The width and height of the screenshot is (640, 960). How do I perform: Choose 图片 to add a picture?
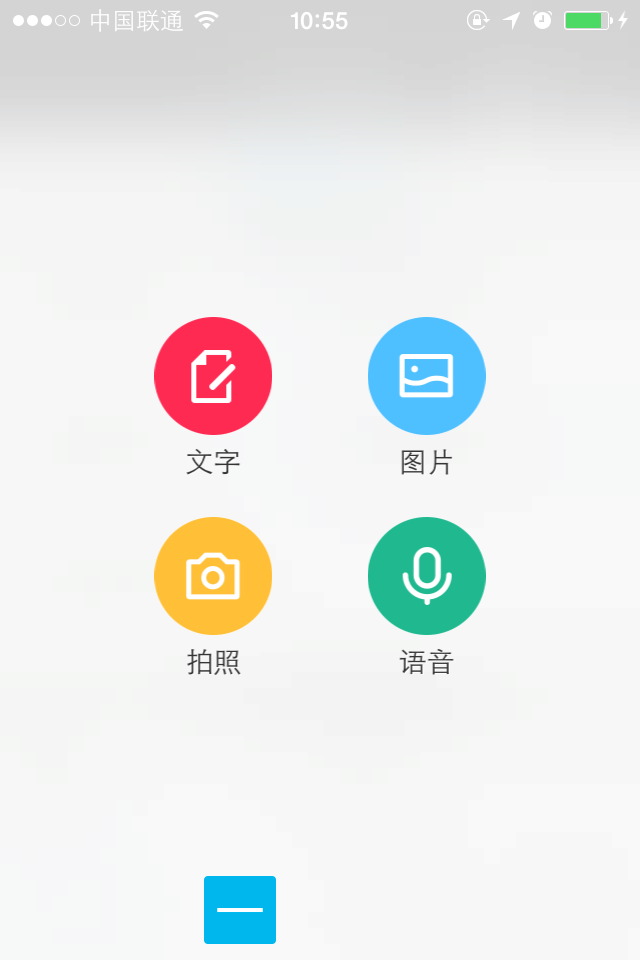427,376
